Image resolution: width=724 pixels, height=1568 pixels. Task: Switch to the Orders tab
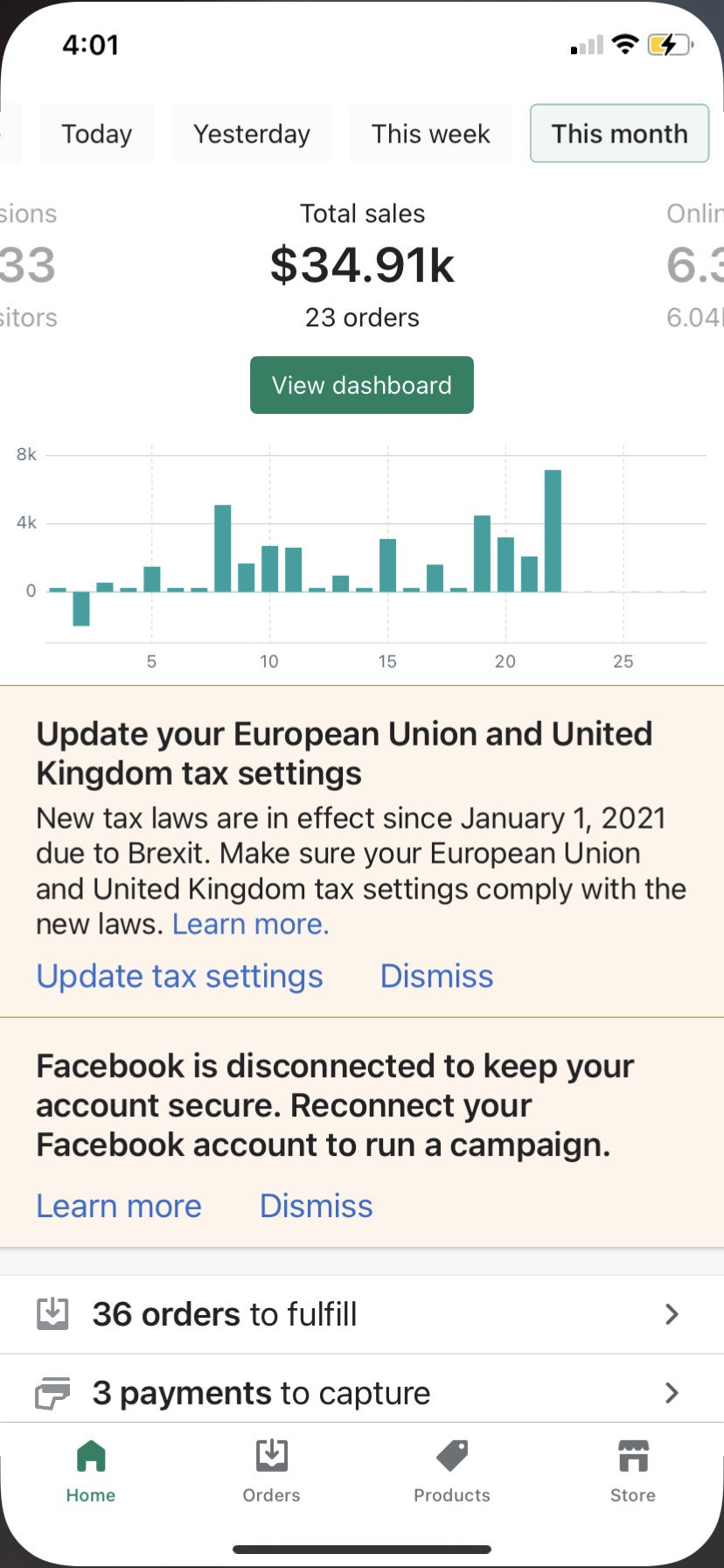coord(272,1472)
